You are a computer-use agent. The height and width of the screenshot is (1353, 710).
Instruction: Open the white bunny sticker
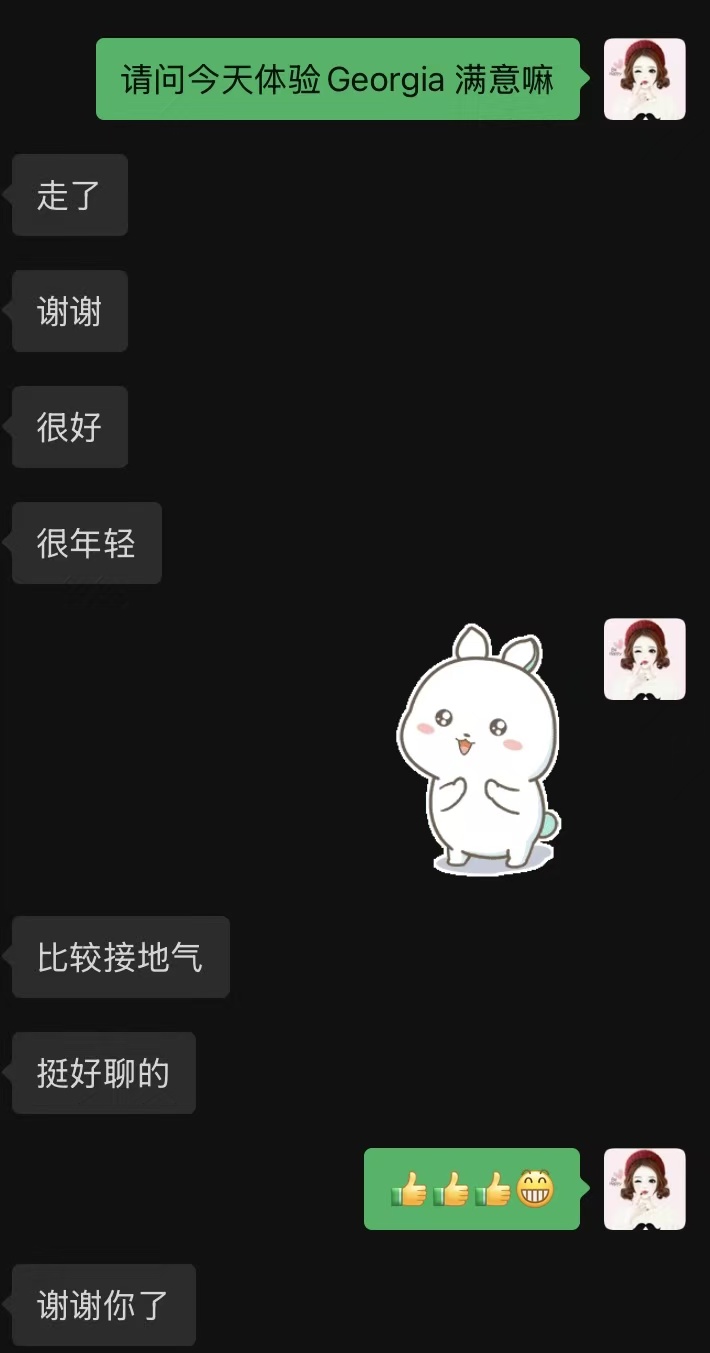(x=479, y=750)
